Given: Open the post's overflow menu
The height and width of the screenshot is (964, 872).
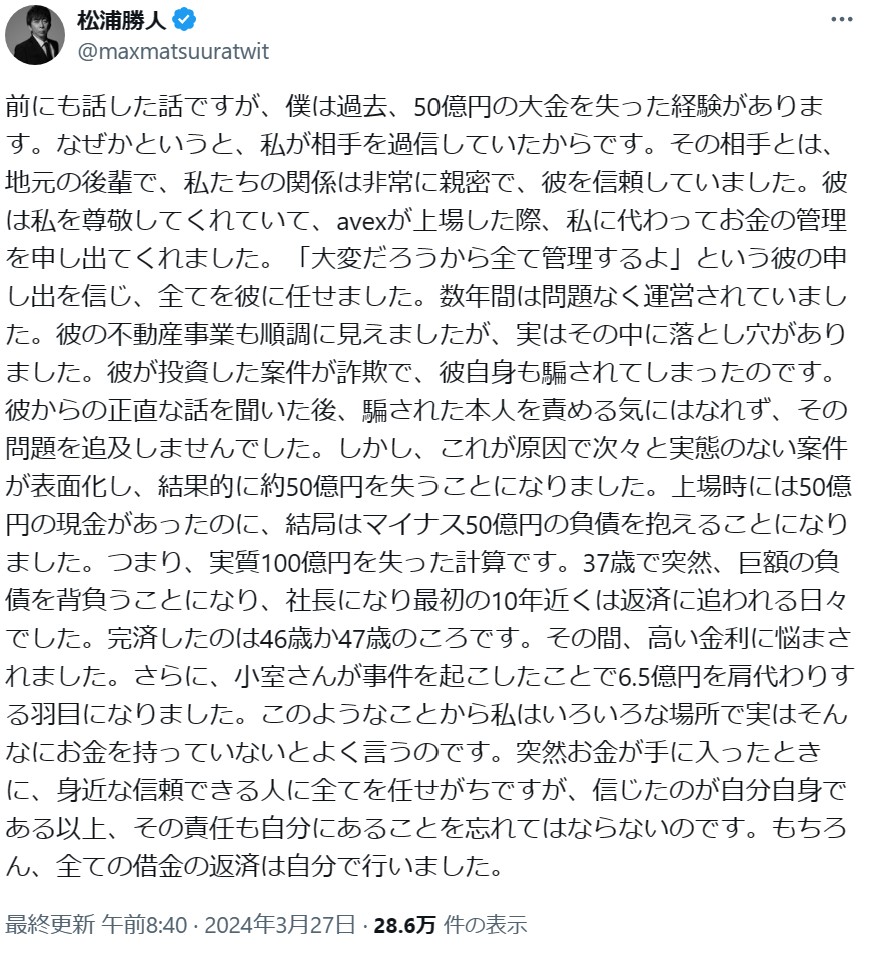Looking at the screenshot, I should [x=843, y=21].
